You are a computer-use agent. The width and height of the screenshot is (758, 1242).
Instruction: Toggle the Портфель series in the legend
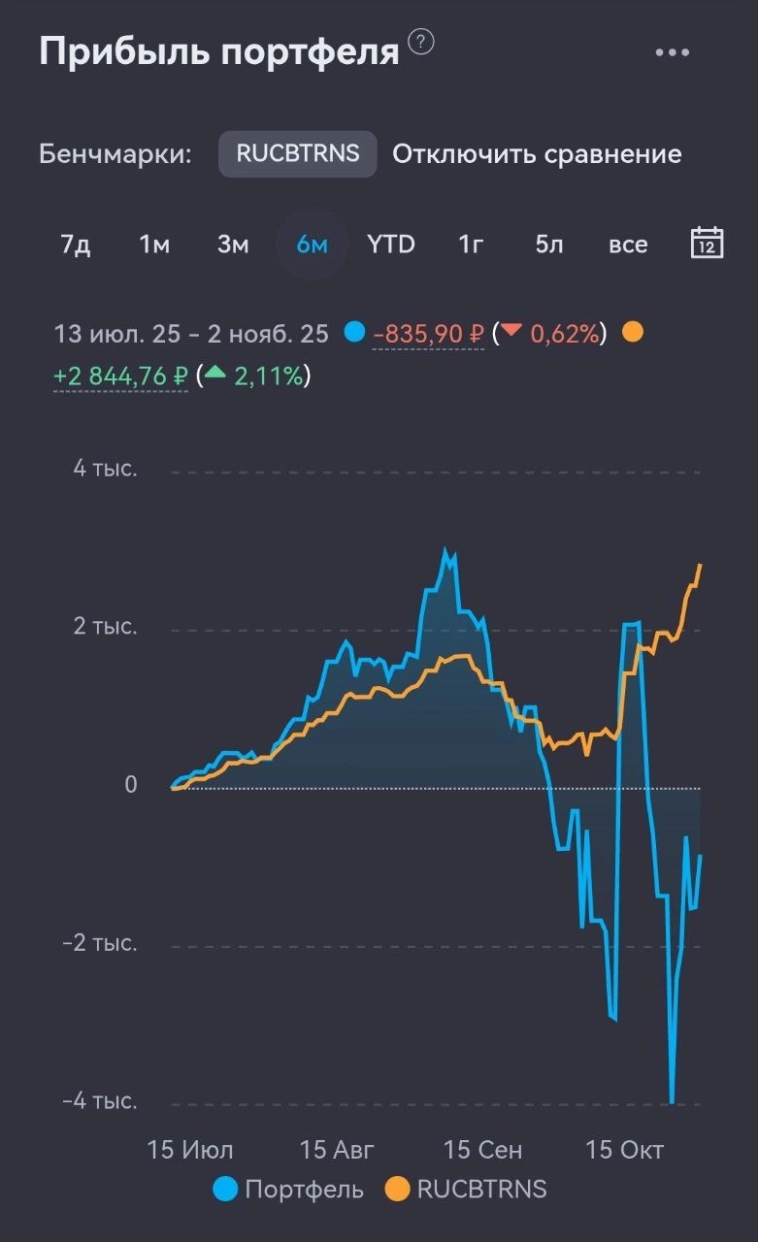click(289, 1189)
